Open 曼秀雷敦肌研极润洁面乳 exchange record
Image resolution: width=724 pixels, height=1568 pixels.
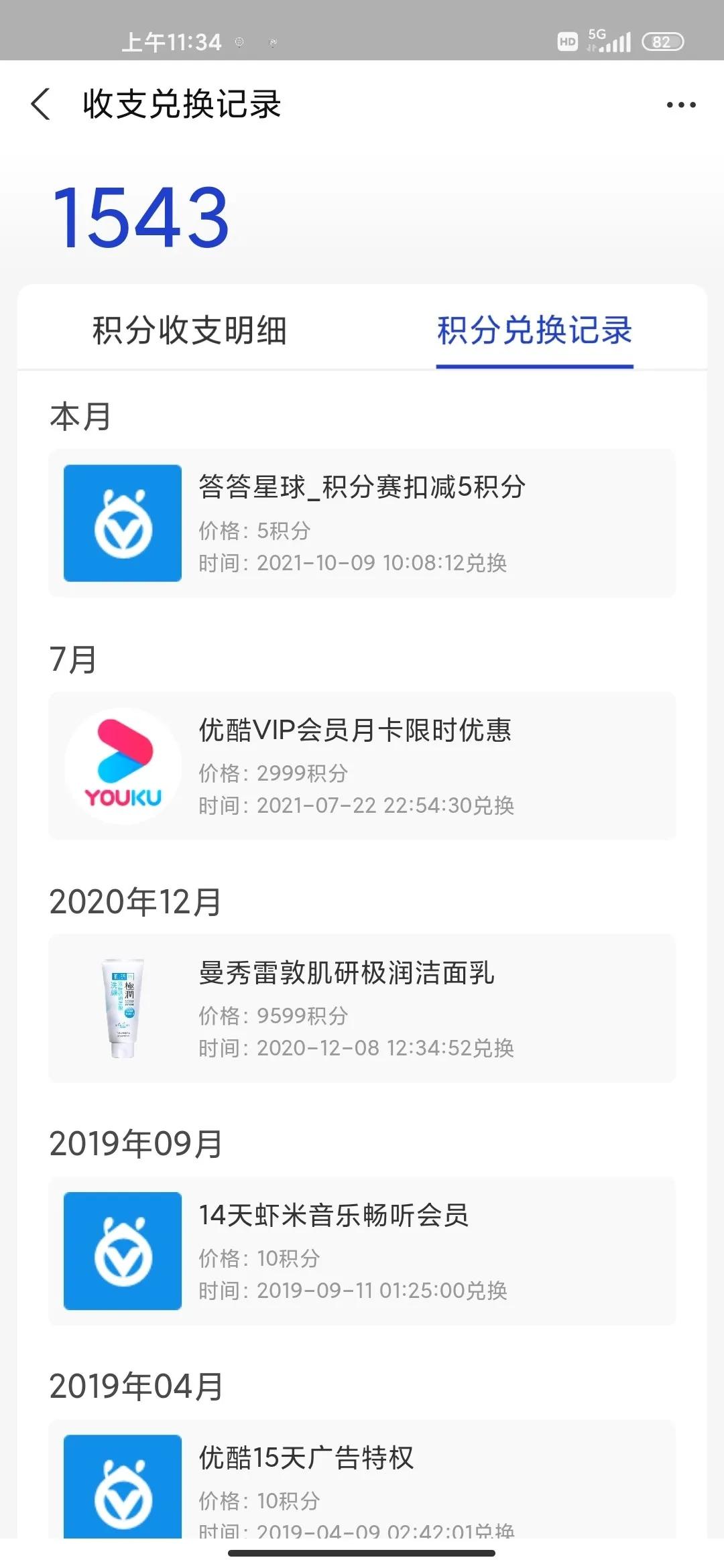[x=362, y=1008]
